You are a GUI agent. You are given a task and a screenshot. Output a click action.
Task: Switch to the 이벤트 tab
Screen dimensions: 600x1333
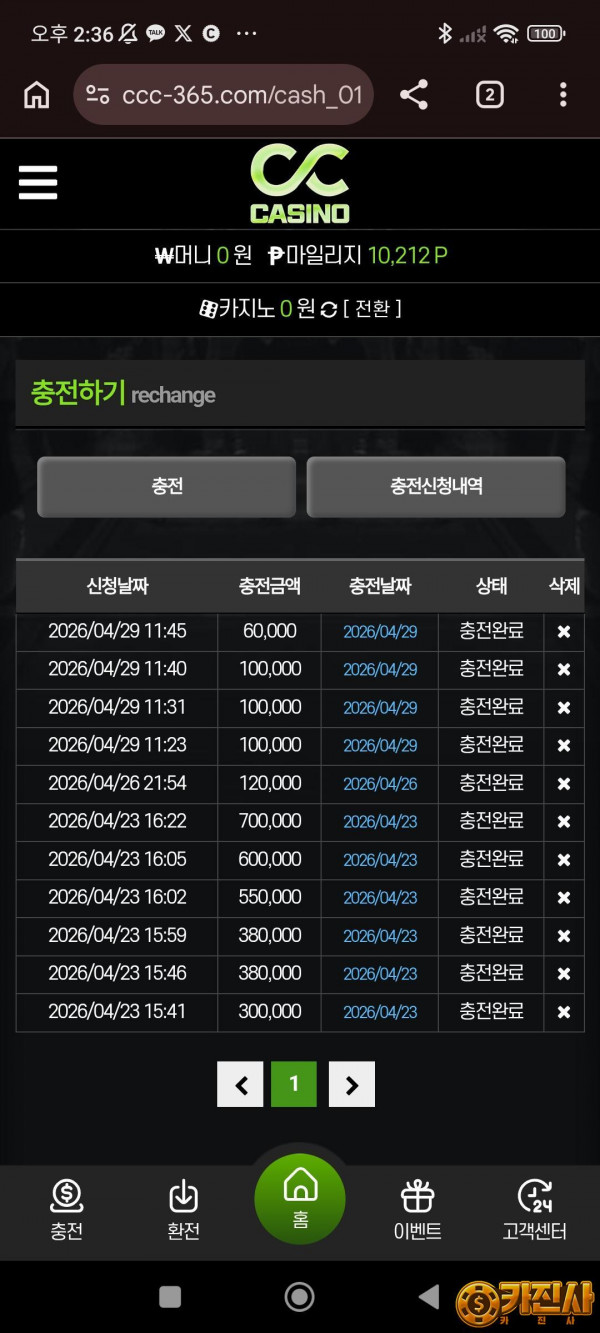(x=417, y=1209)
